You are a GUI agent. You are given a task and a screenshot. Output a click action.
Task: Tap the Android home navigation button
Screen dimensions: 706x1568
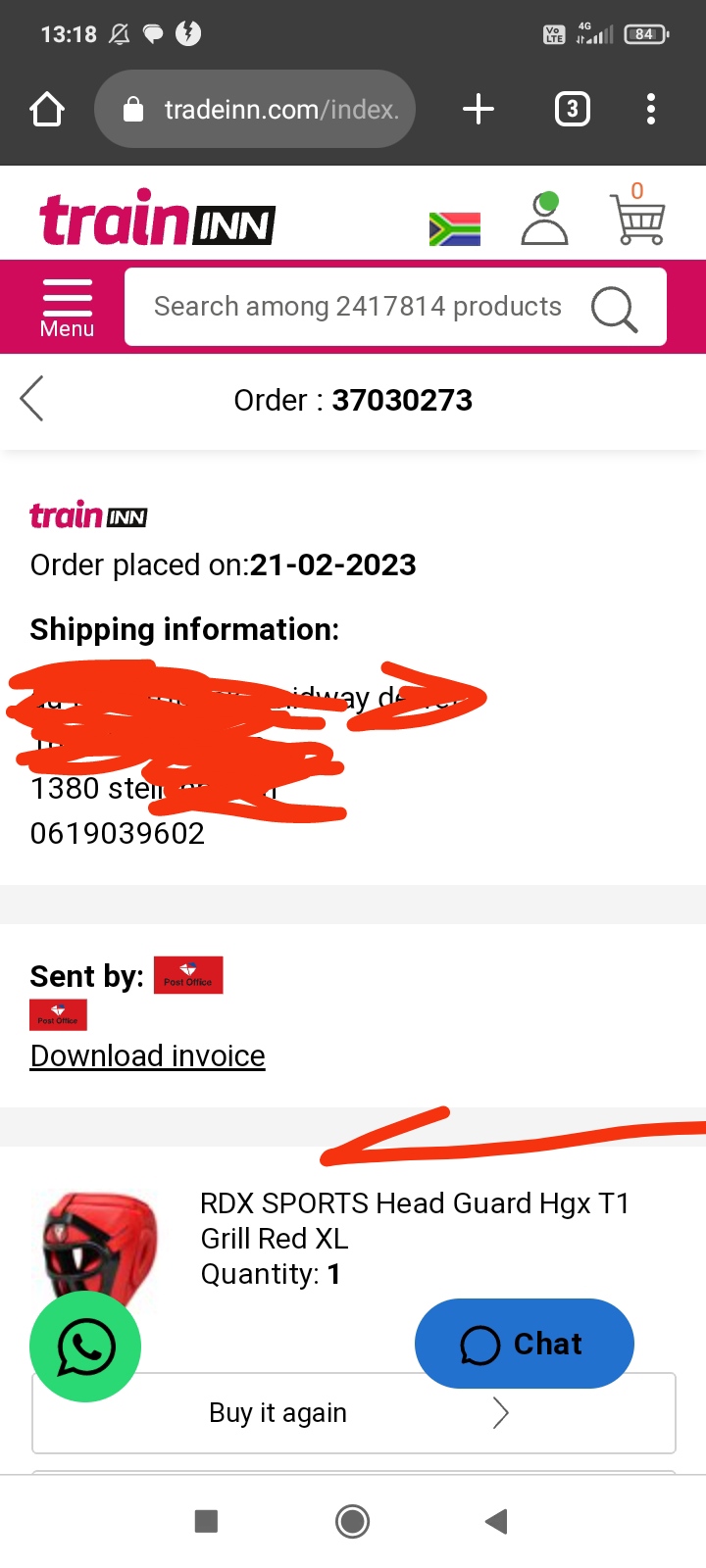[352, 1521]
